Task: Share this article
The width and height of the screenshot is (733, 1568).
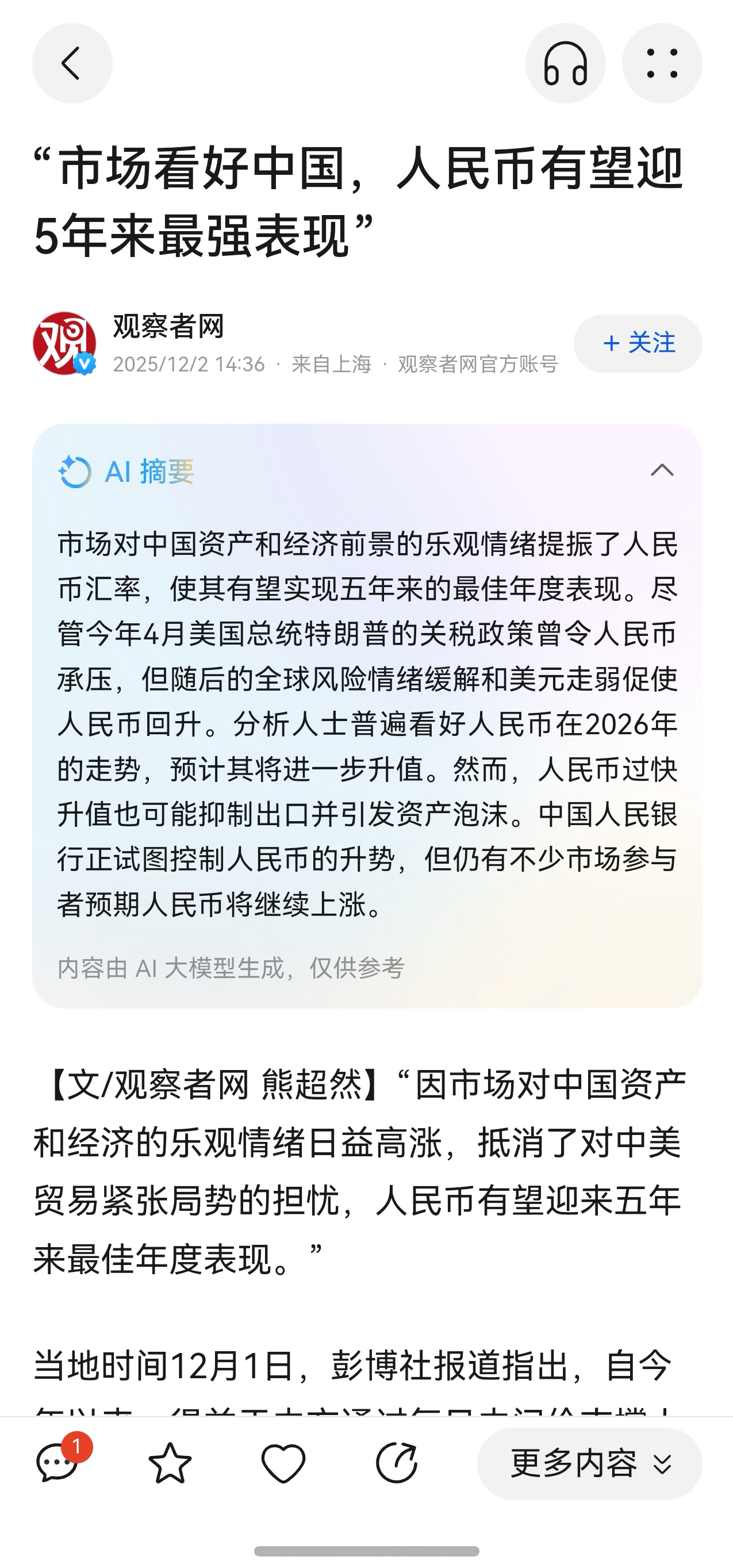Action: point(396,1463)
